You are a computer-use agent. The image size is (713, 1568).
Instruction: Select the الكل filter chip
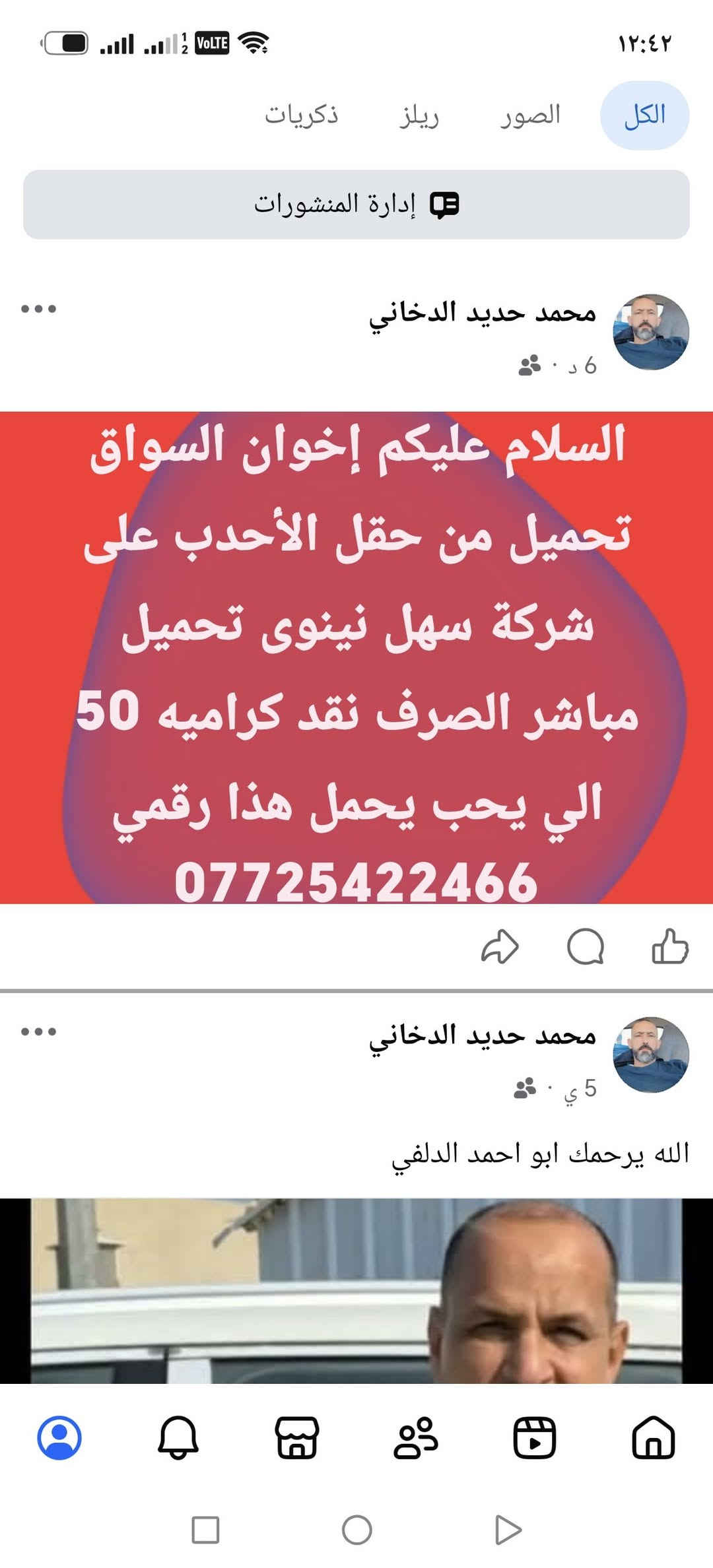point(644,115)
